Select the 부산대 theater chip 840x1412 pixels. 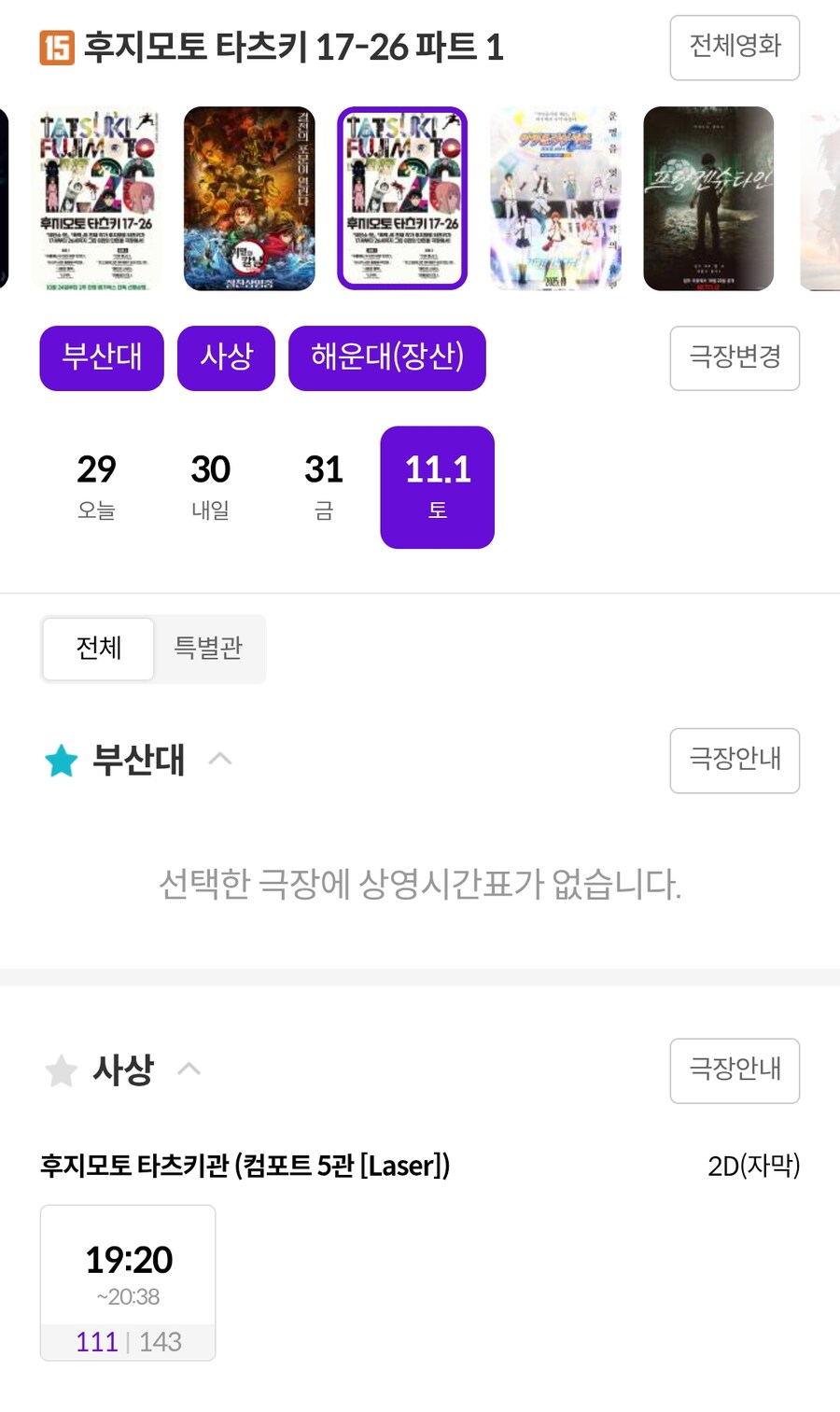(101, 357)
